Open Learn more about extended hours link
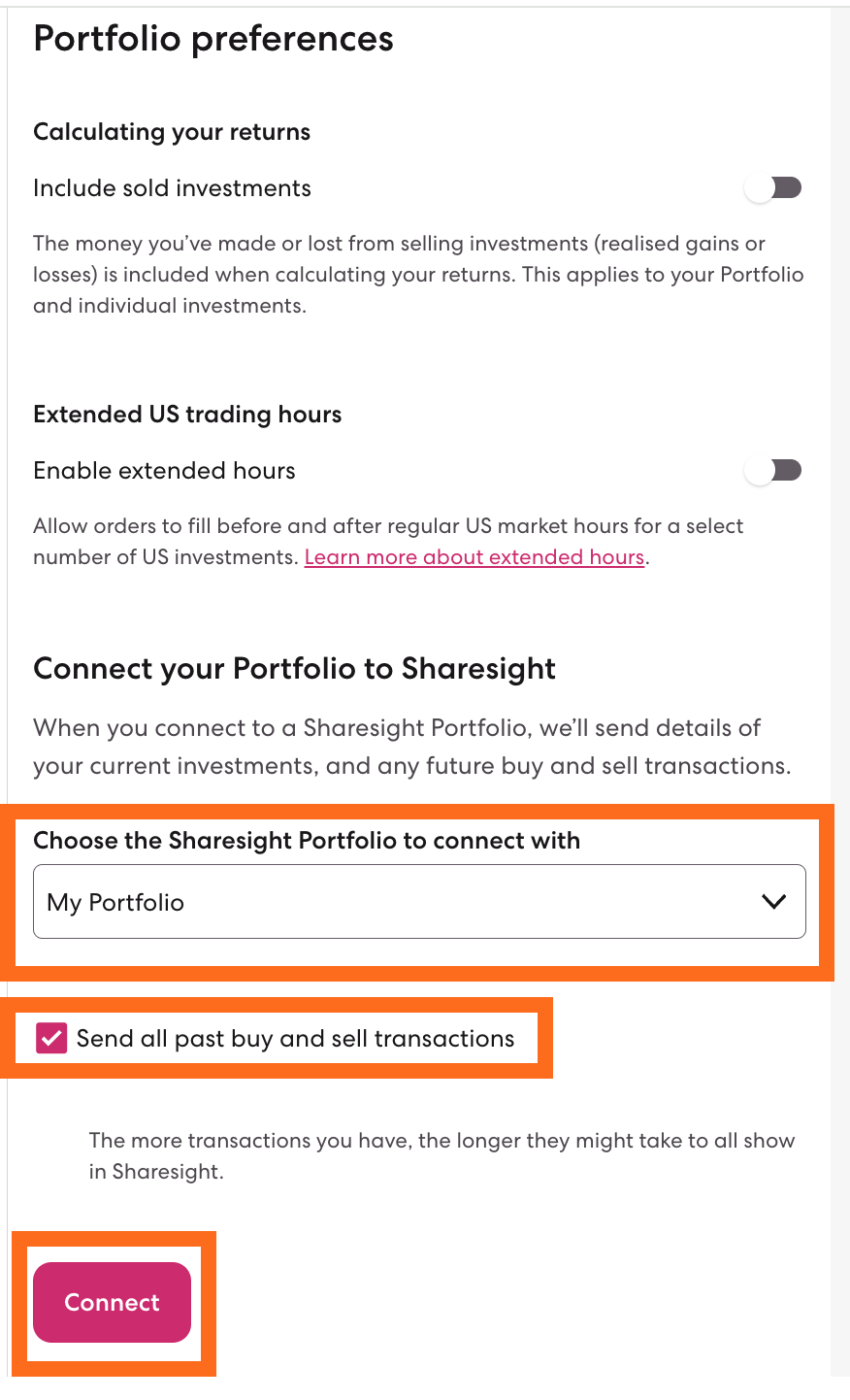This screenshot has width=850, height=1400. coord(474,557)
